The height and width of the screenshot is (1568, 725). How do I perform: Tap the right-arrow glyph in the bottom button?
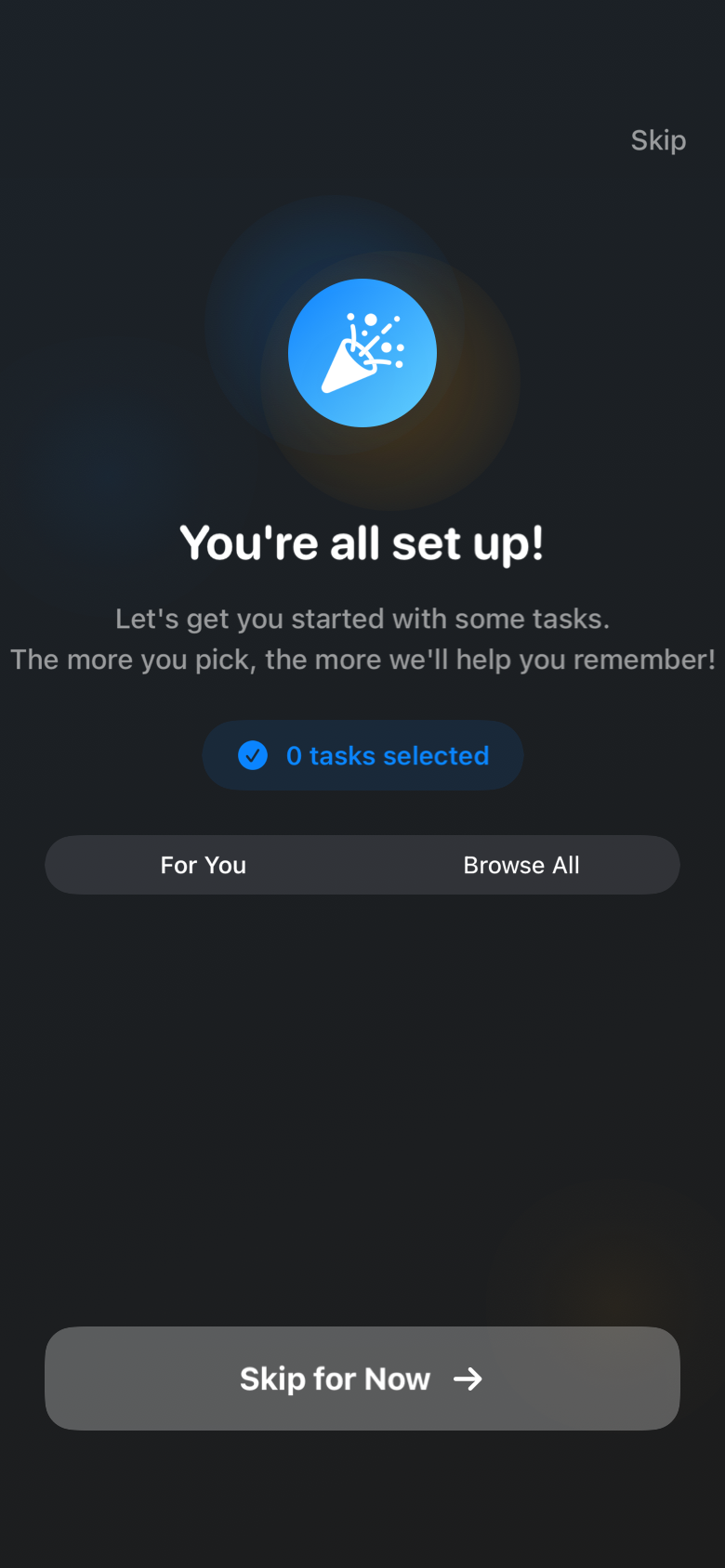(468, 1379)
